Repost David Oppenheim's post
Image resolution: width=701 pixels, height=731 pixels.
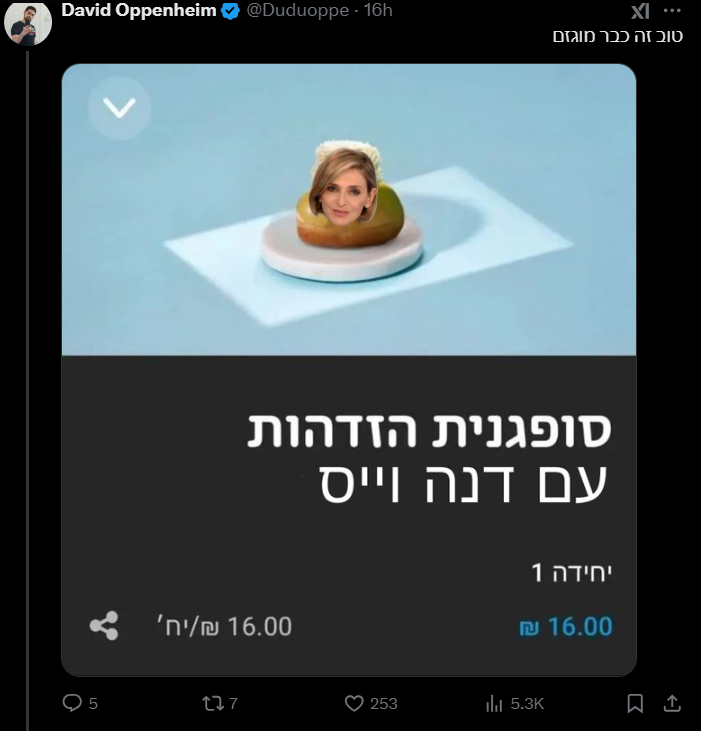pyautogui.click(x=213, y=704)
